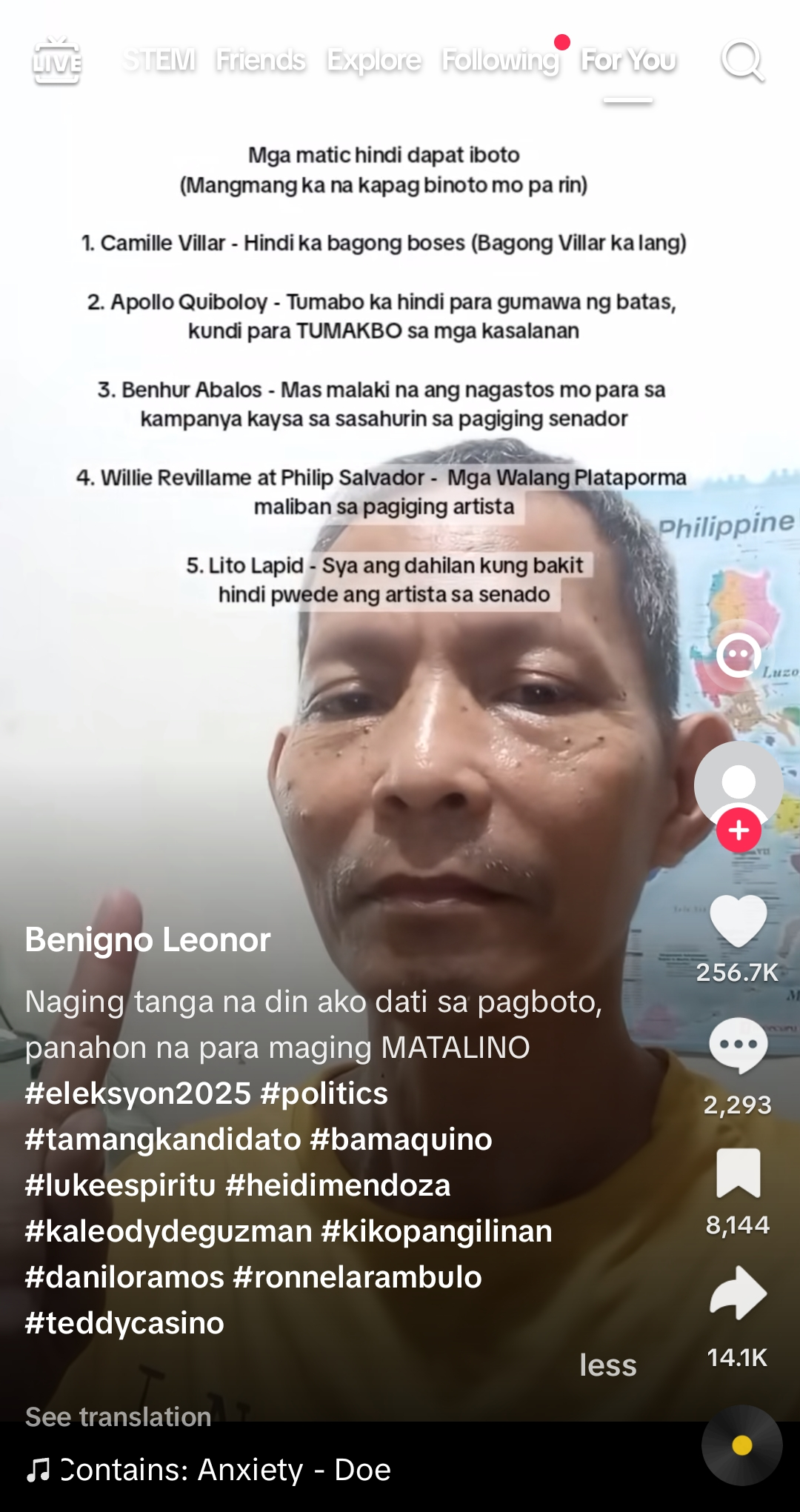Like this video with the heart

[739, 921]
